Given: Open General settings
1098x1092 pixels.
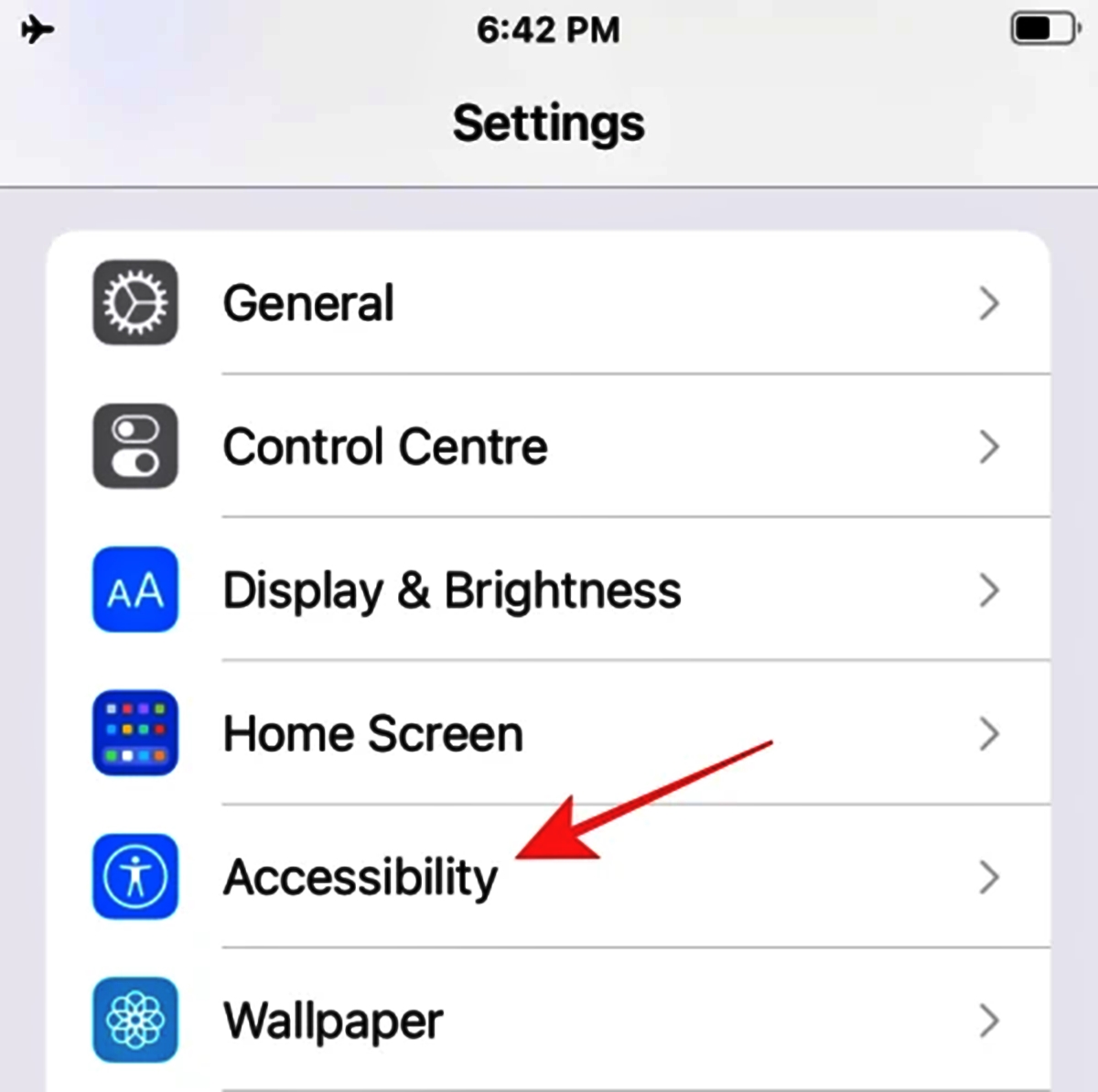Looking at the screenshot, I should [549, 303].
